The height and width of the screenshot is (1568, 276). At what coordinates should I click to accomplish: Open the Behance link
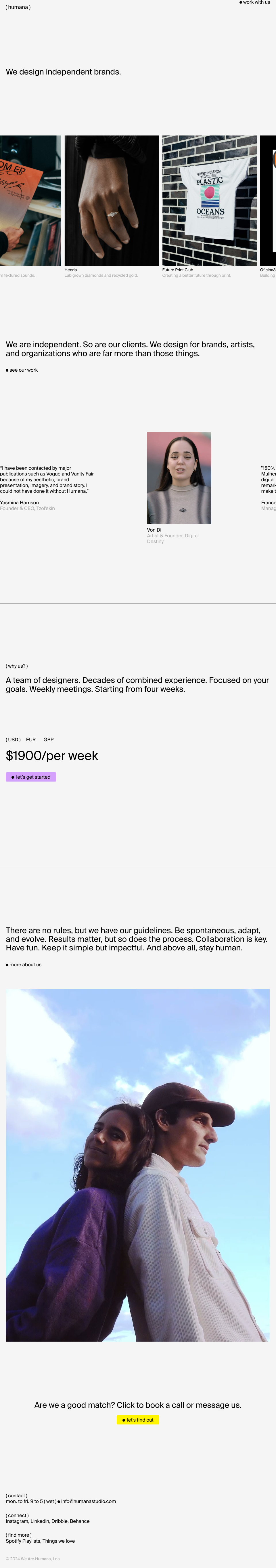(x=80, y=1521)
